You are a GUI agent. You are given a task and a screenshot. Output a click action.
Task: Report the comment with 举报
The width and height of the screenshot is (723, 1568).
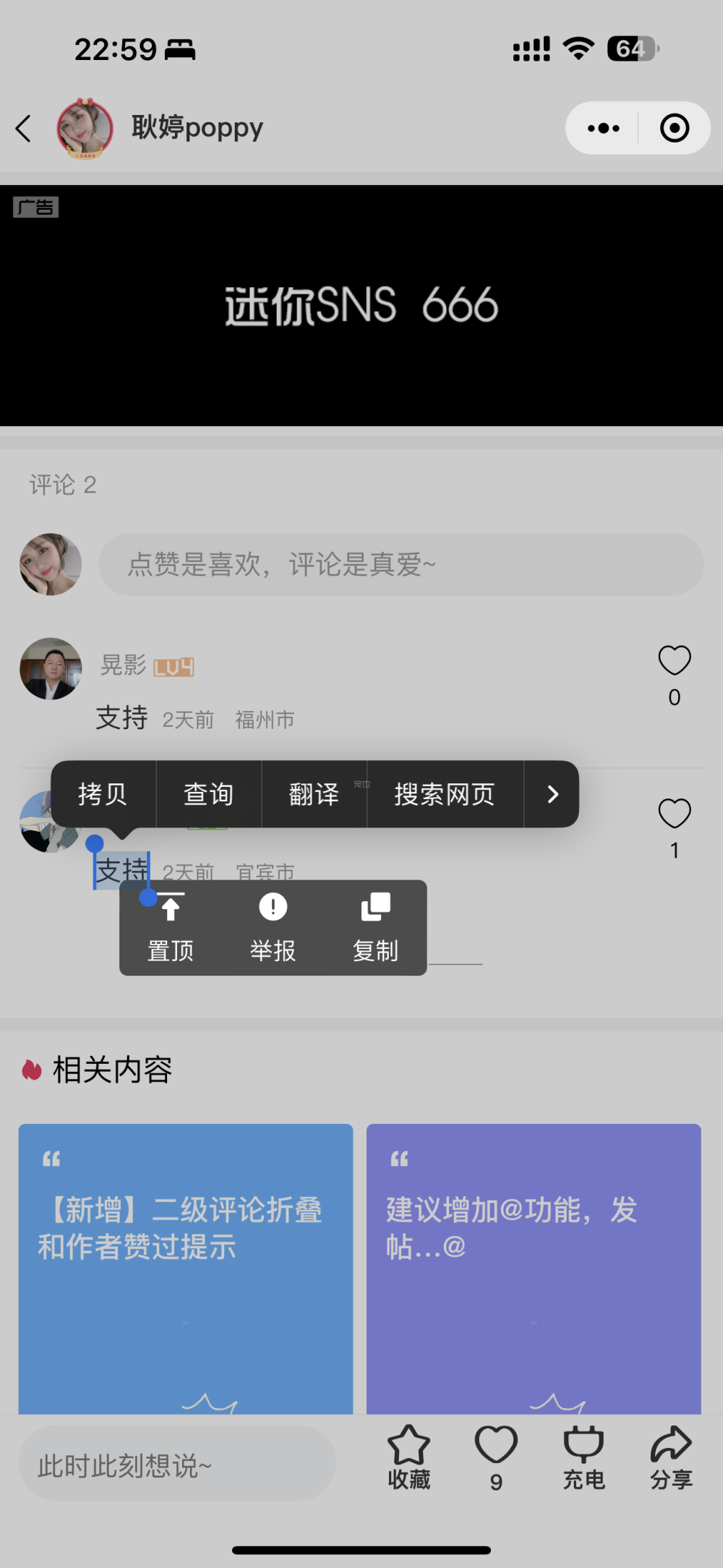[273, 929]
